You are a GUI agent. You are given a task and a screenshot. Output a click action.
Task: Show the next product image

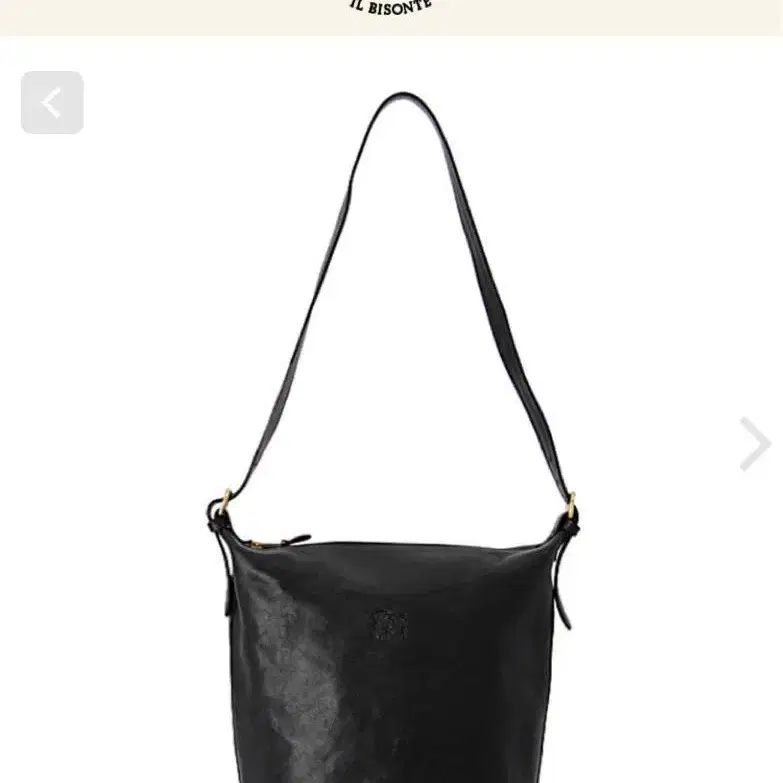(753, 443)
